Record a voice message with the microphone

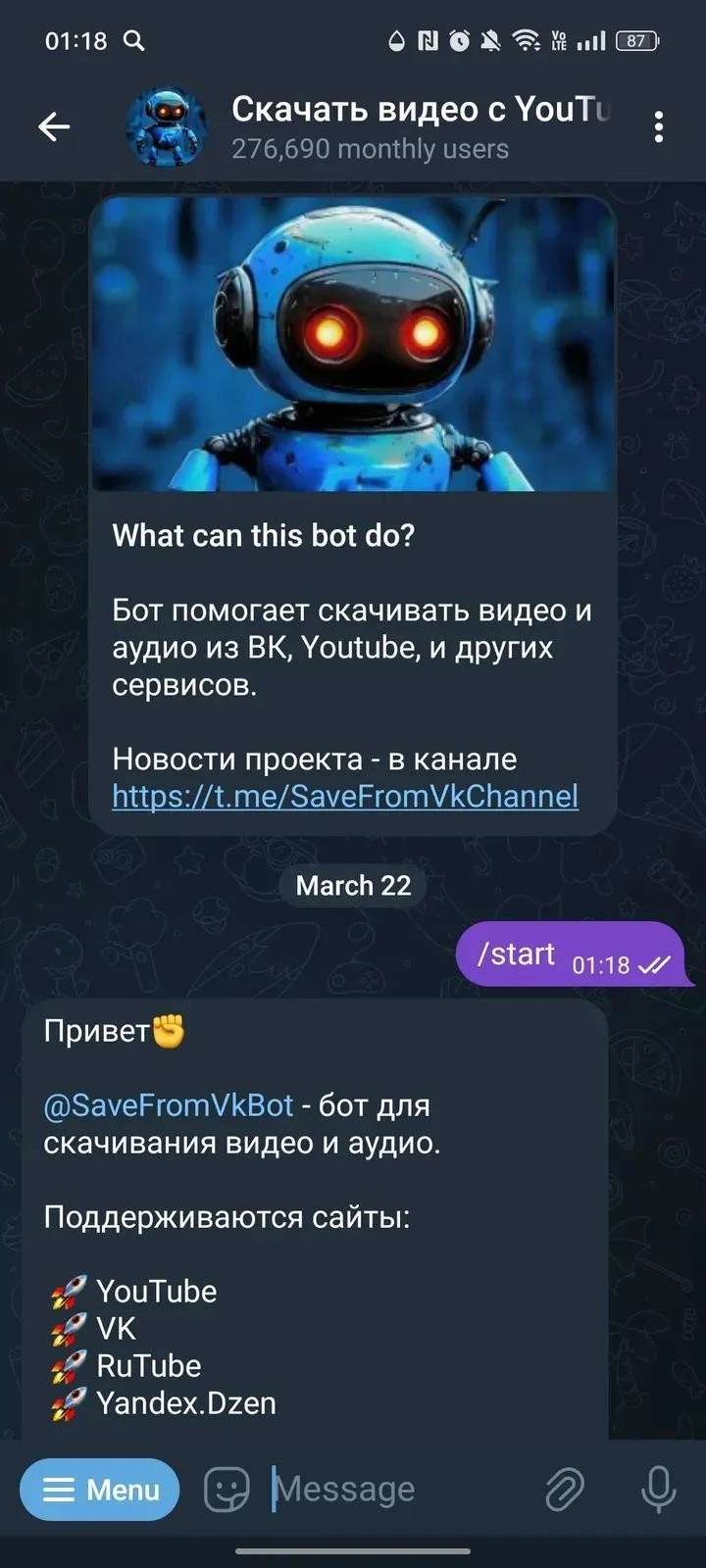click(658, 1490)
